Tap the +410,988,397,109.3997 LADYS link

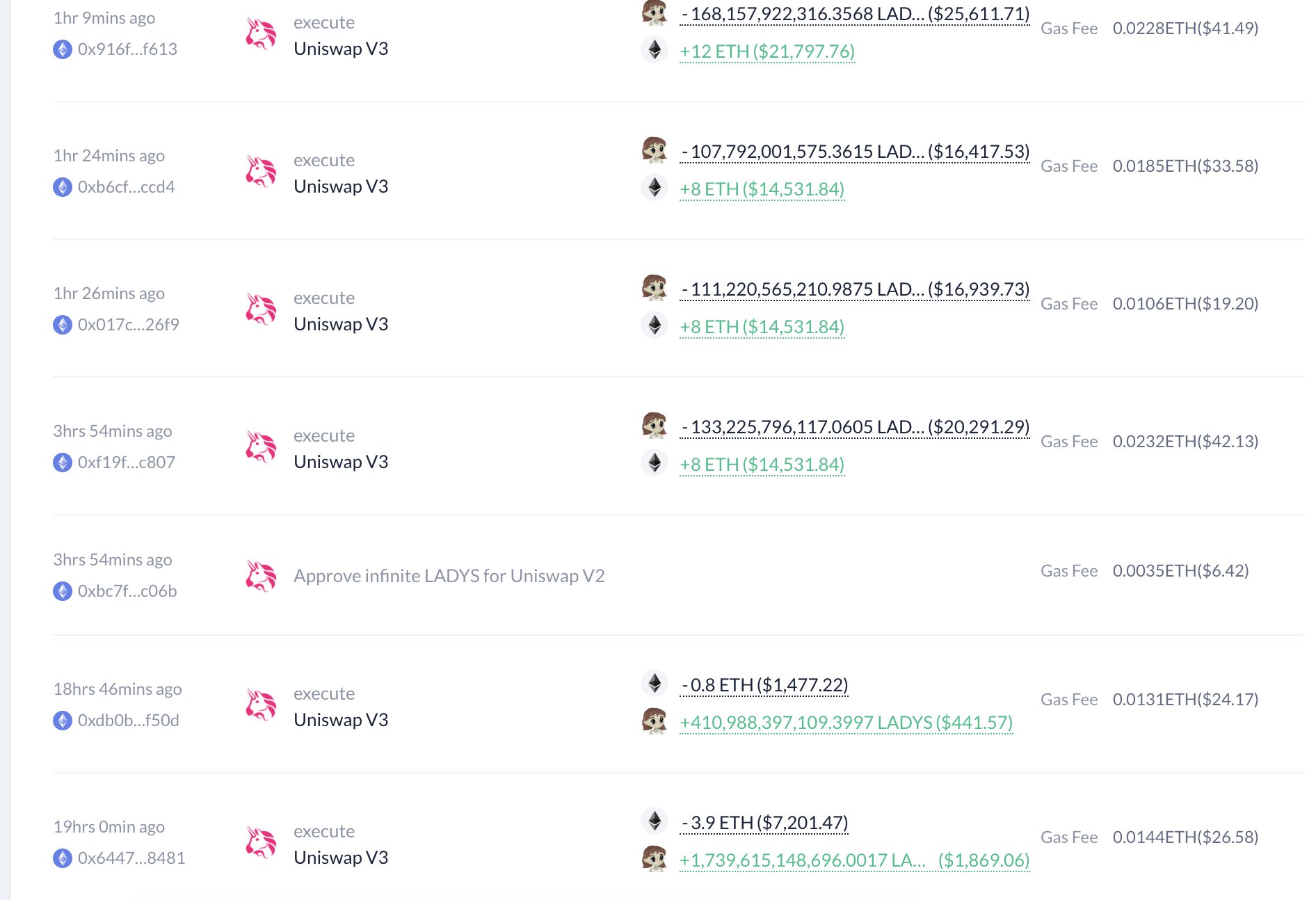click(x=845, y=723)
